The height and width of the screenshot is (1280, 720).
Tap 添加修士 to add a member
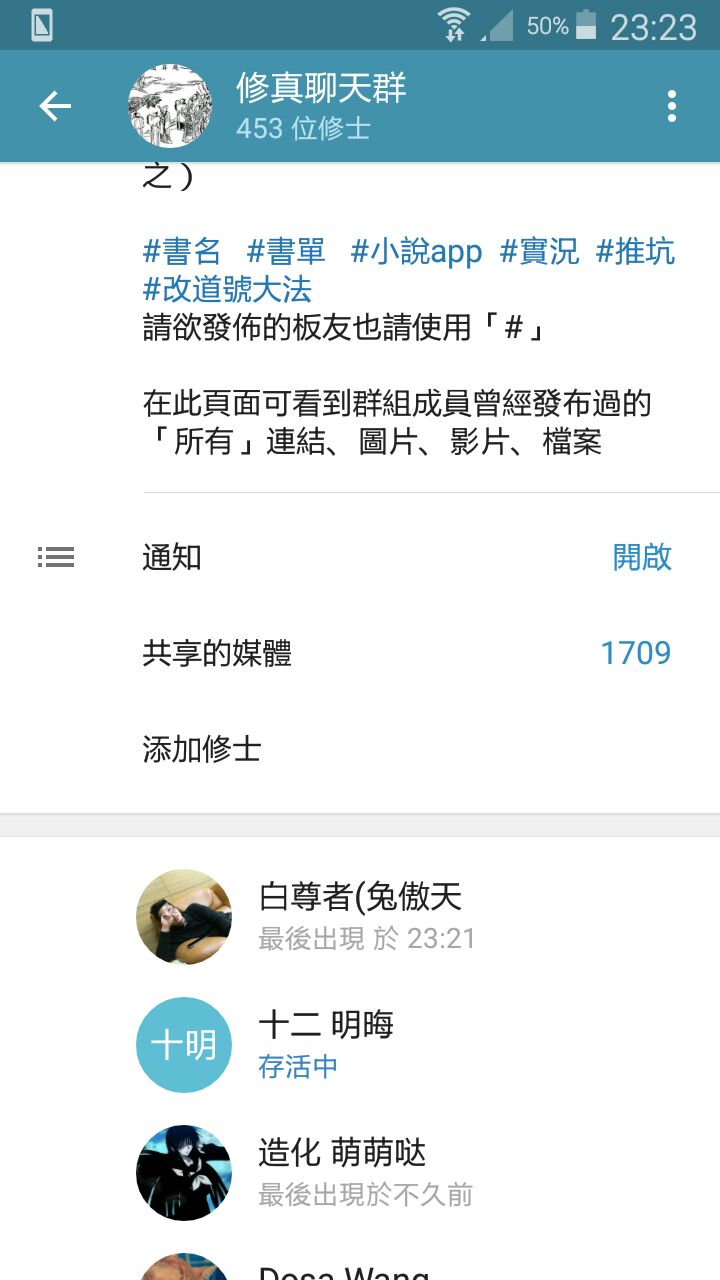(x=202, y=749)
